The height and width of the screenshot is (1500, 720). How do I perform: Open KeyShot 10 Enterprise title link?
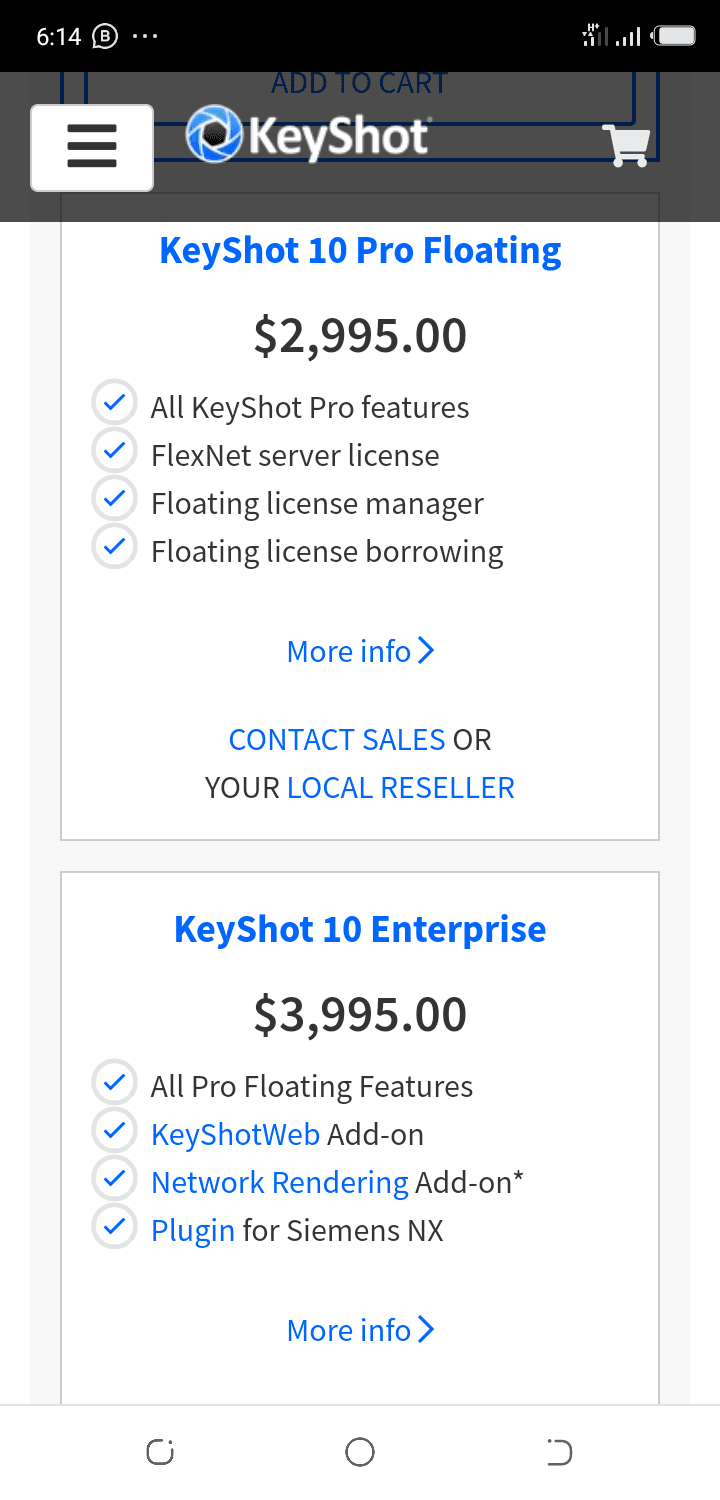(360, 929)
